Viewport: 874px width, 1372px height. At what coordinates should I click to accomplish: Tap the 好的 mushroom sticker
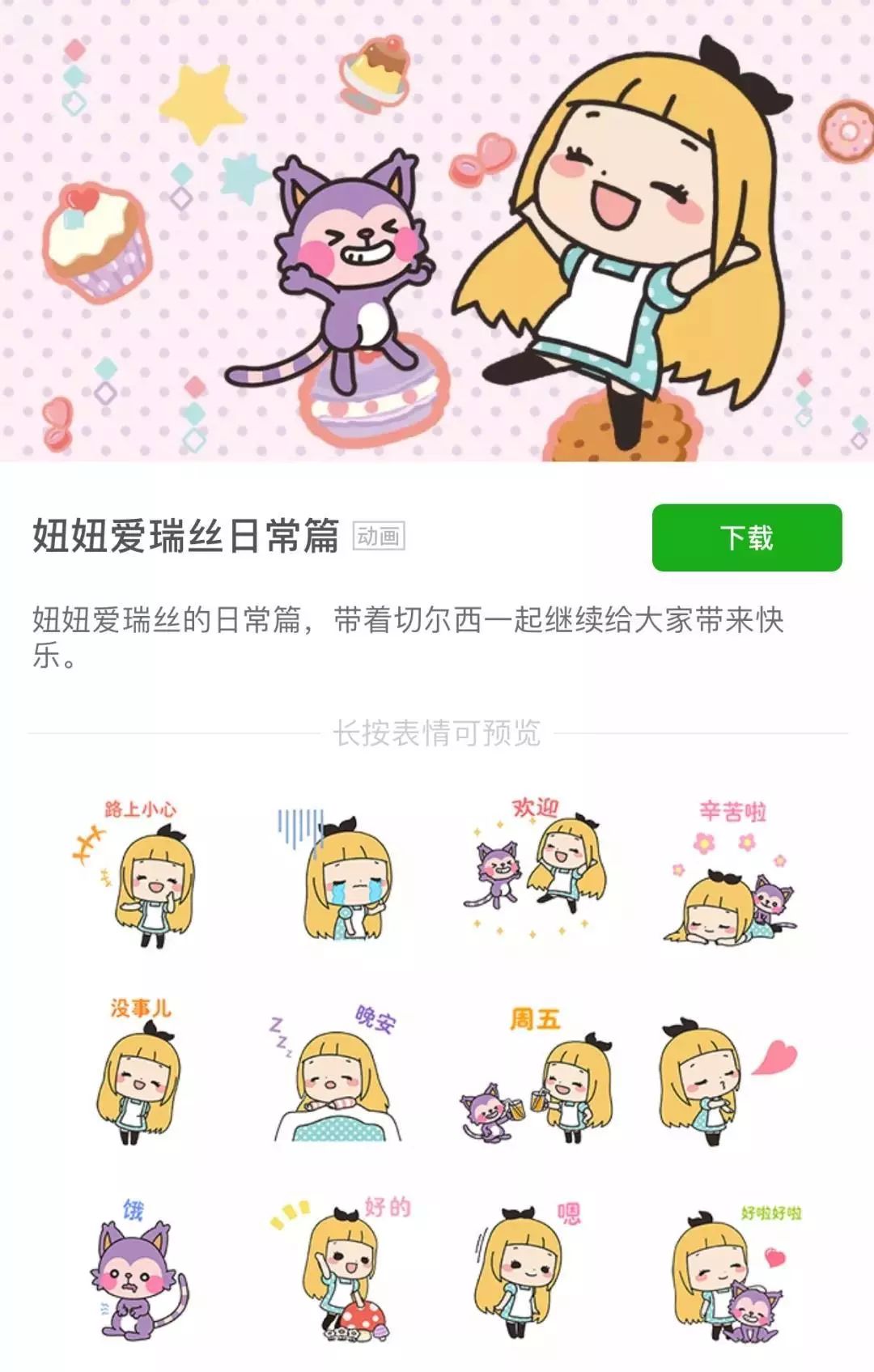pos(348,1279)
